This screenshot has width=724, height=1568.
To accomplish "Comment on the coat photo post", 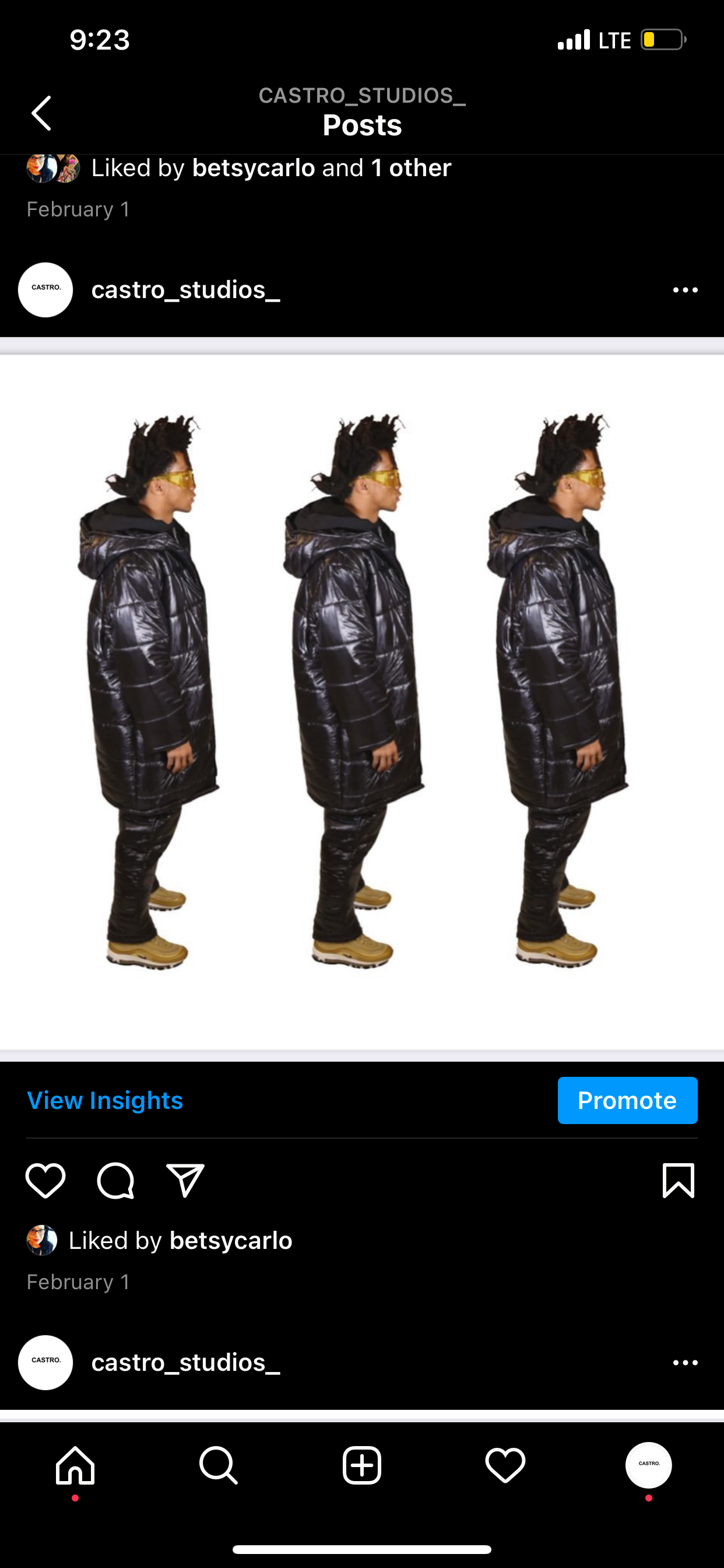I will click(115, 1181).
